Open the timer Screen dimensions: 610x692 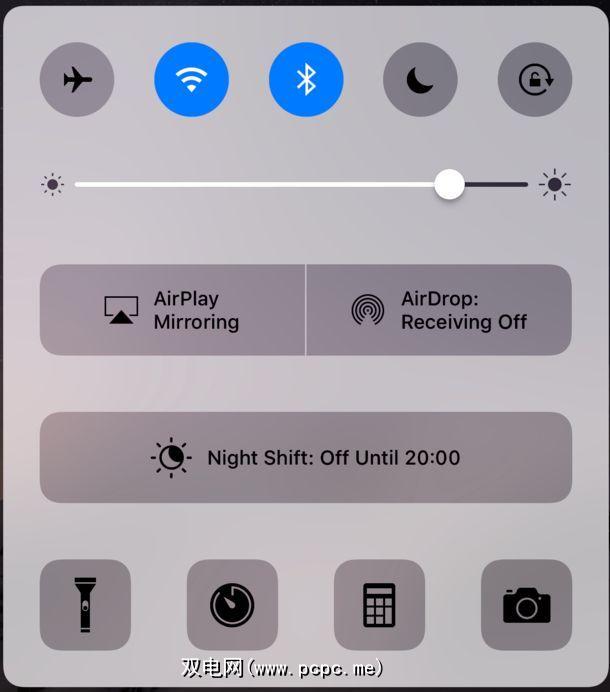pyautogui.click(x=232, y=605)
